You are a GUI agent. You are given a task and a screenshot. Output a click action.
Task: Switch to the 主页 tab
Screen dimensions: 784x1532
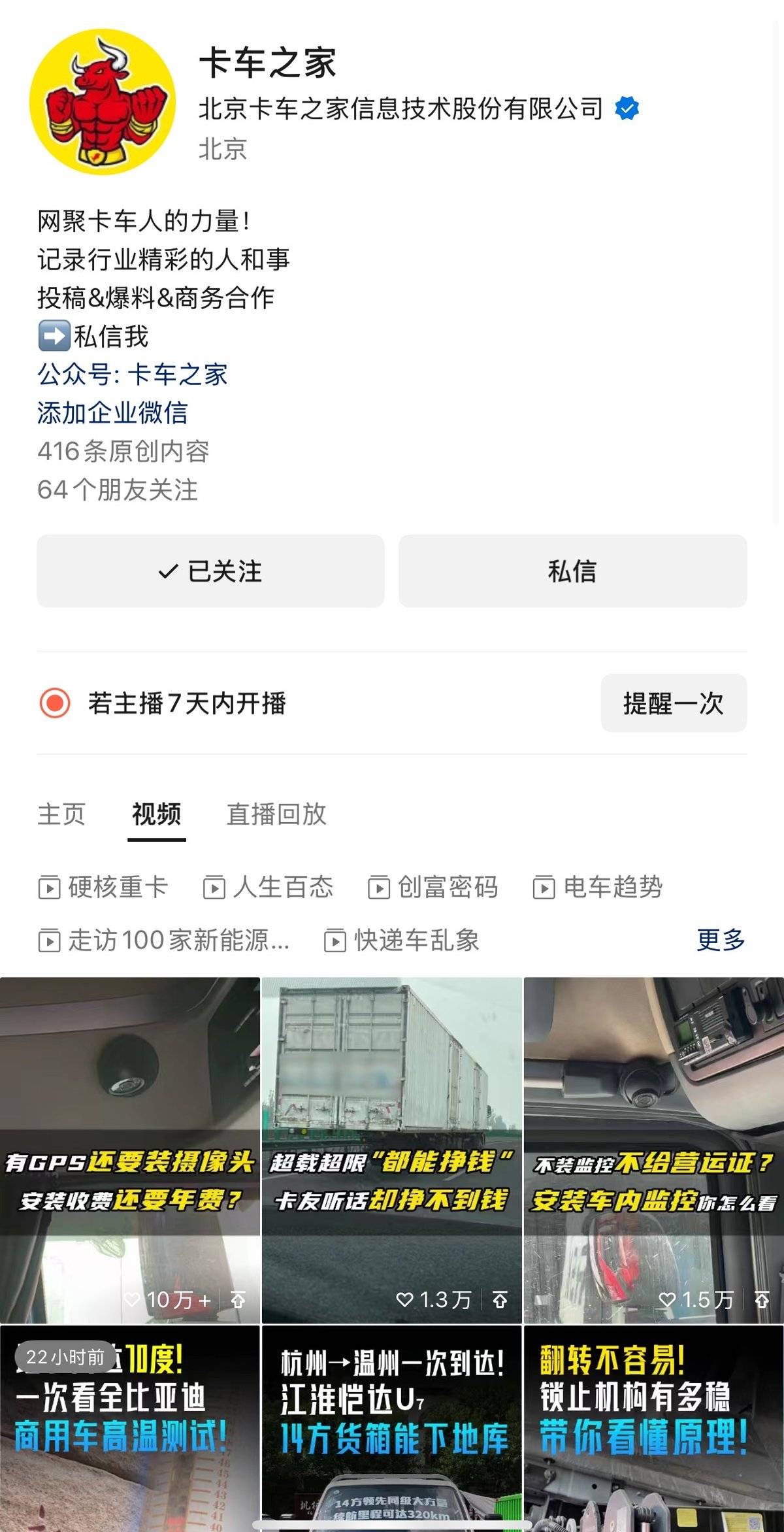[x=61, y=815]
